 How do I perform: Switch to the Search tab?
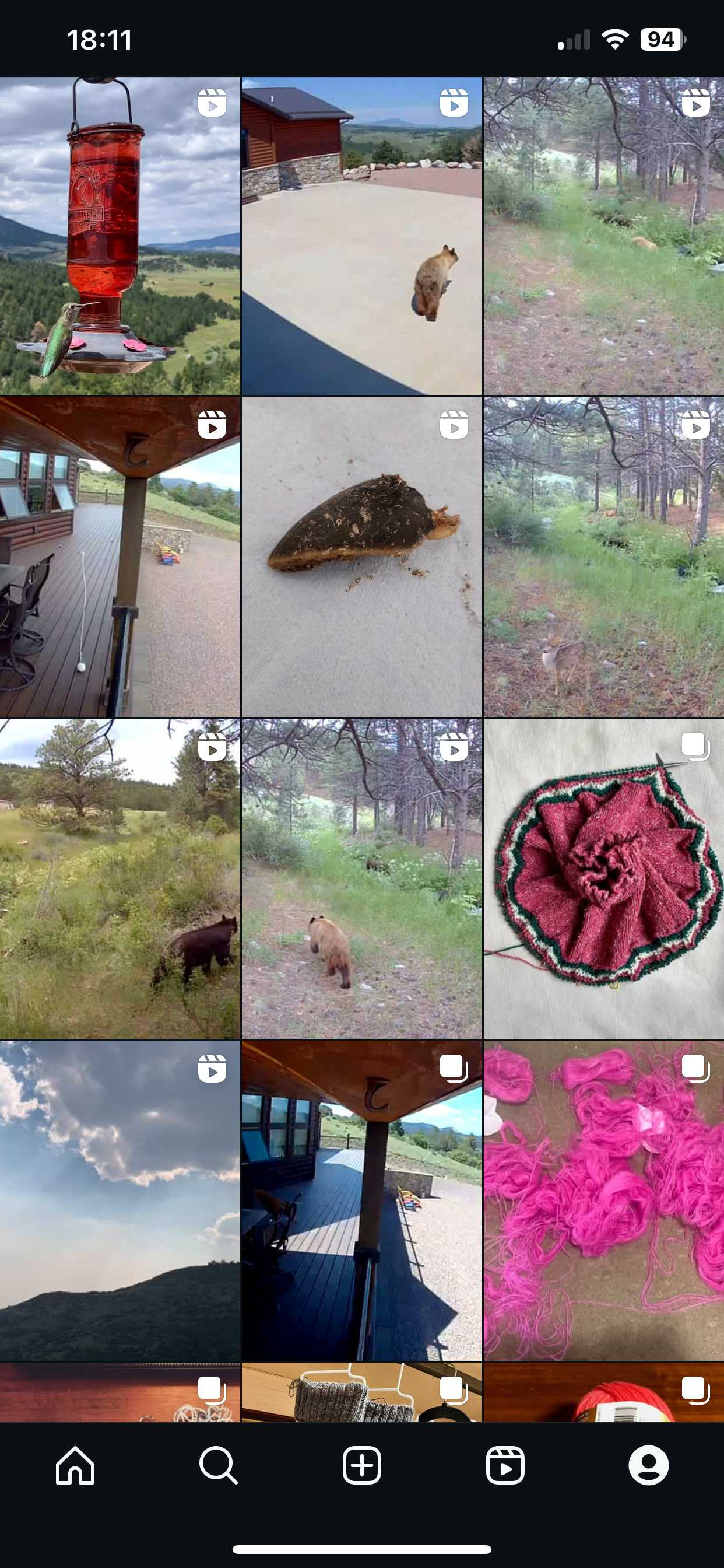pyautogui.click(x=219, y=1465)
